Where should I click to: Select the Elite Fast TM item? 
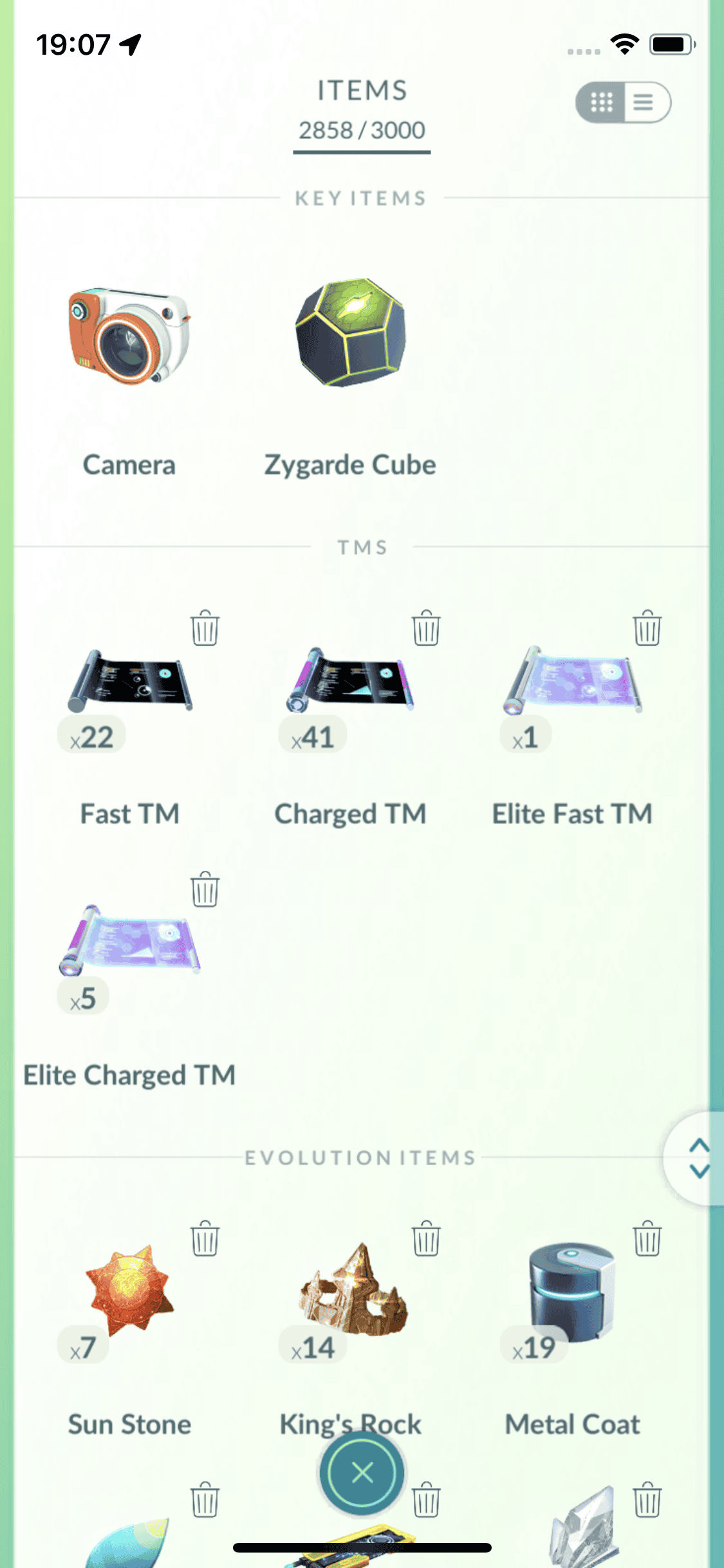pyautogui.click(x=572, y=681)
